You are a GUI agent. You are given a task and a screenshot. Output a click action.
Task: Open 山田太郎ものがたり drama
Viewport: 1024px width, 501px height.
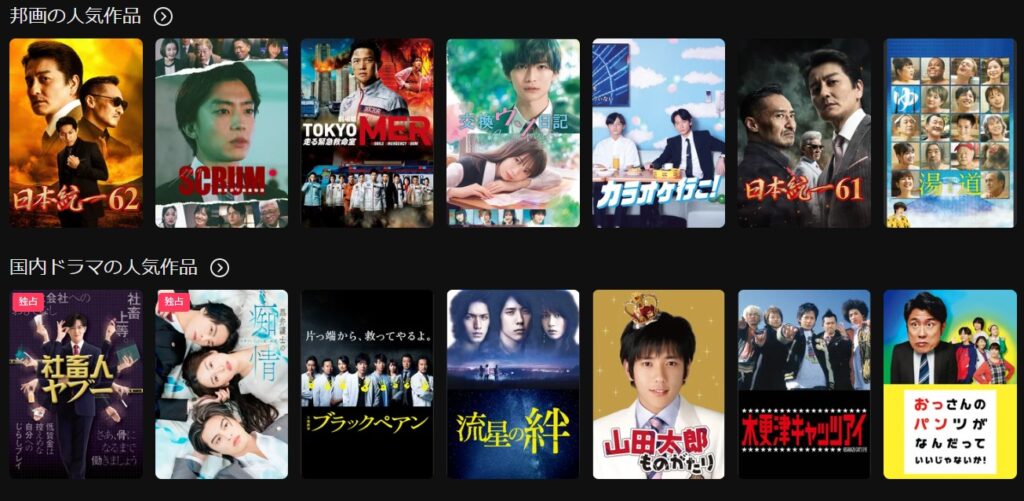tap(658, 384)
